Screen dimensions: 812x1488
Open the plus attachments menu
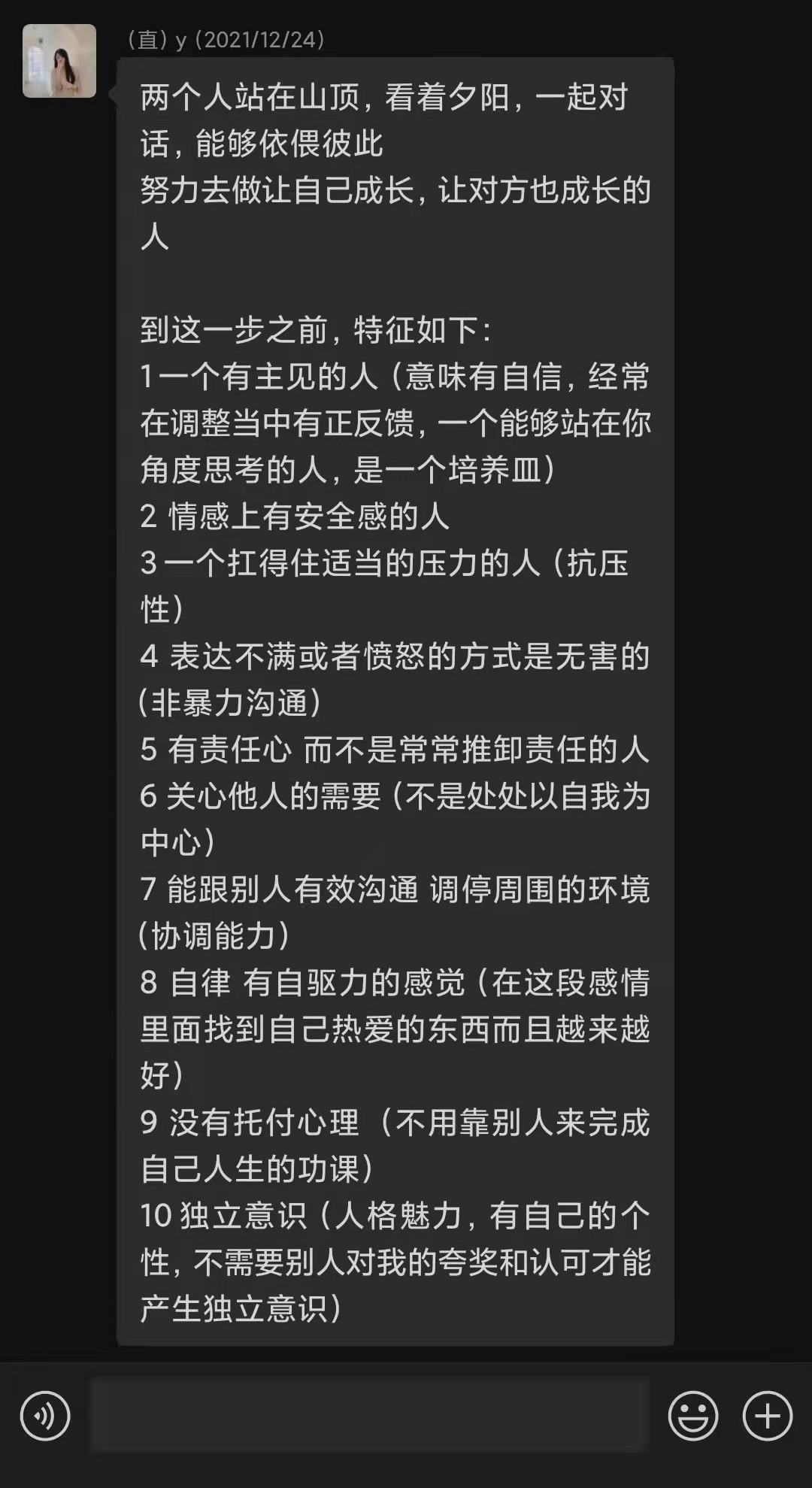coord(767,1416)
